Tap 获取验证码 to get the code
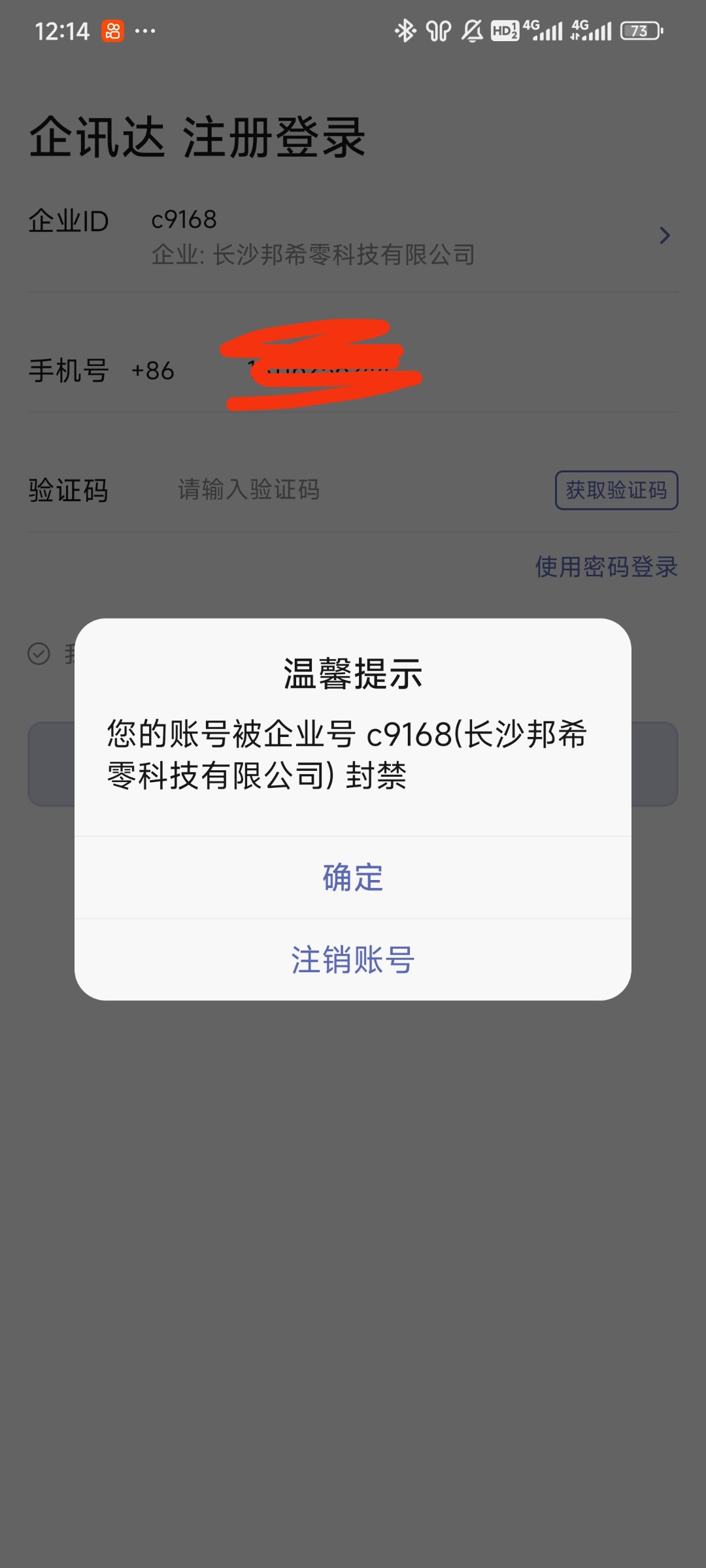706x1568 pixels. coord(616,490)
